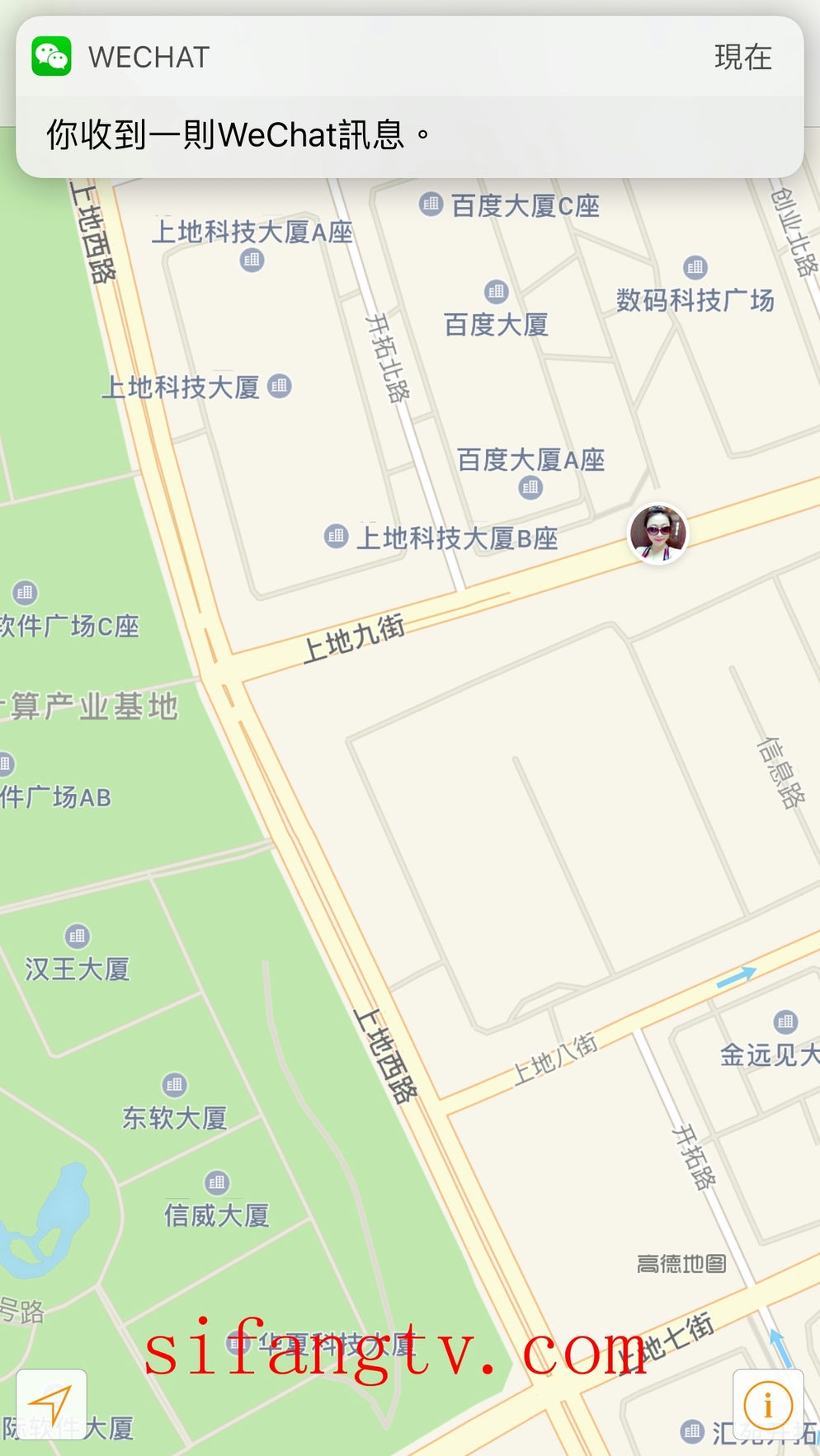This screenshot has height=1456, width=820.
Task: Select the 汉王大厦 building marker
Action: tap(77, 936)
